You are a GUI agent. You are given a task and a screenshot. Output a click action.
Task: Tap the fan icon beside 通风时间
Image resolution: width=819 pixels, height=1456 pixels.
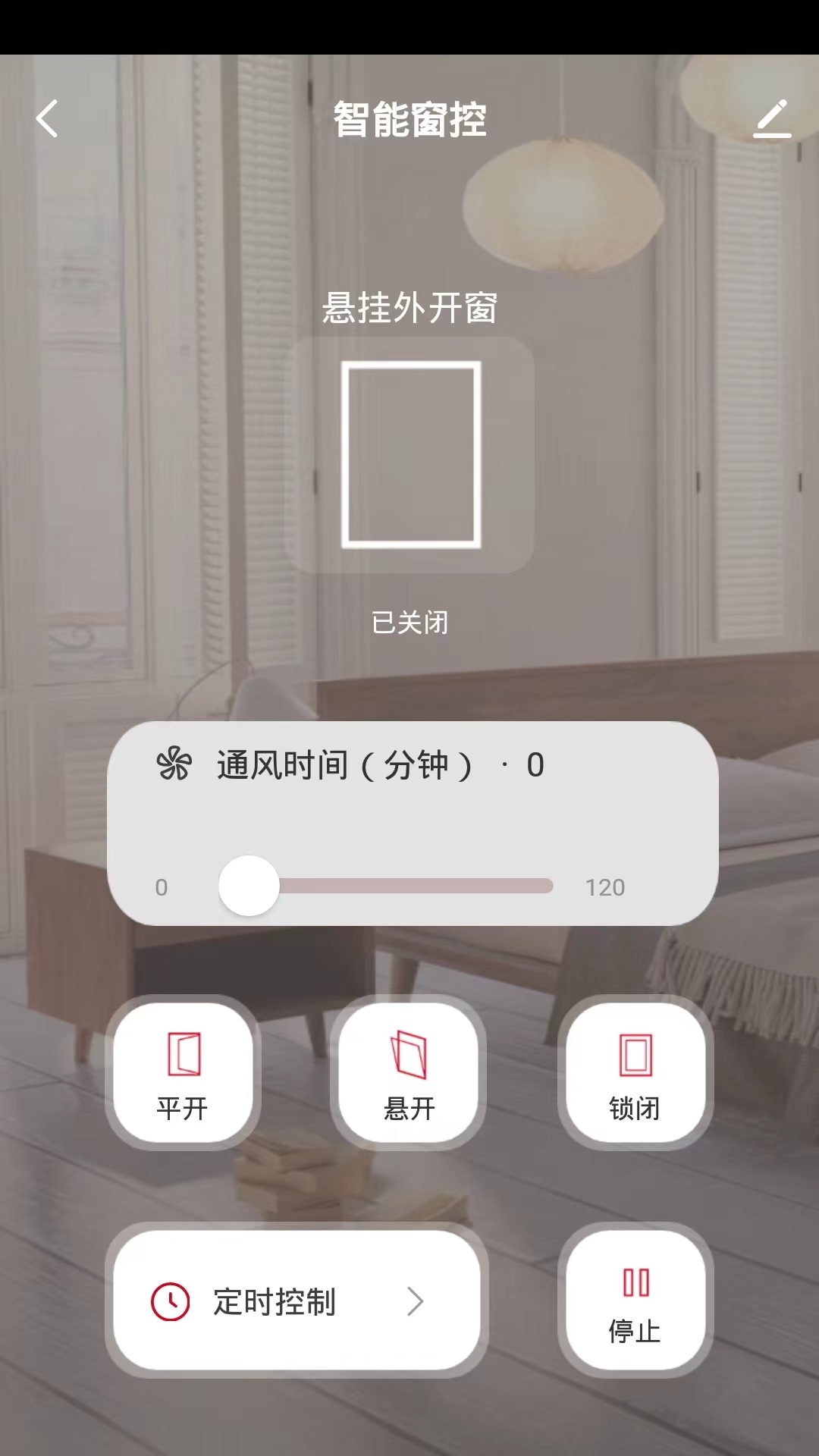(173, 766)
